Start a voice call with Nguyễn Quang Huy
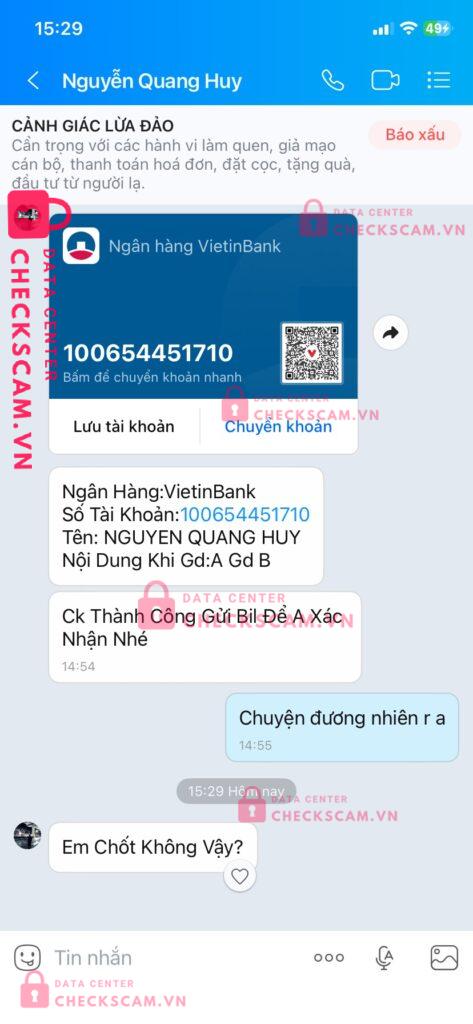The width and height of the screenshot is (473, 1024). (x=333, y=80)
